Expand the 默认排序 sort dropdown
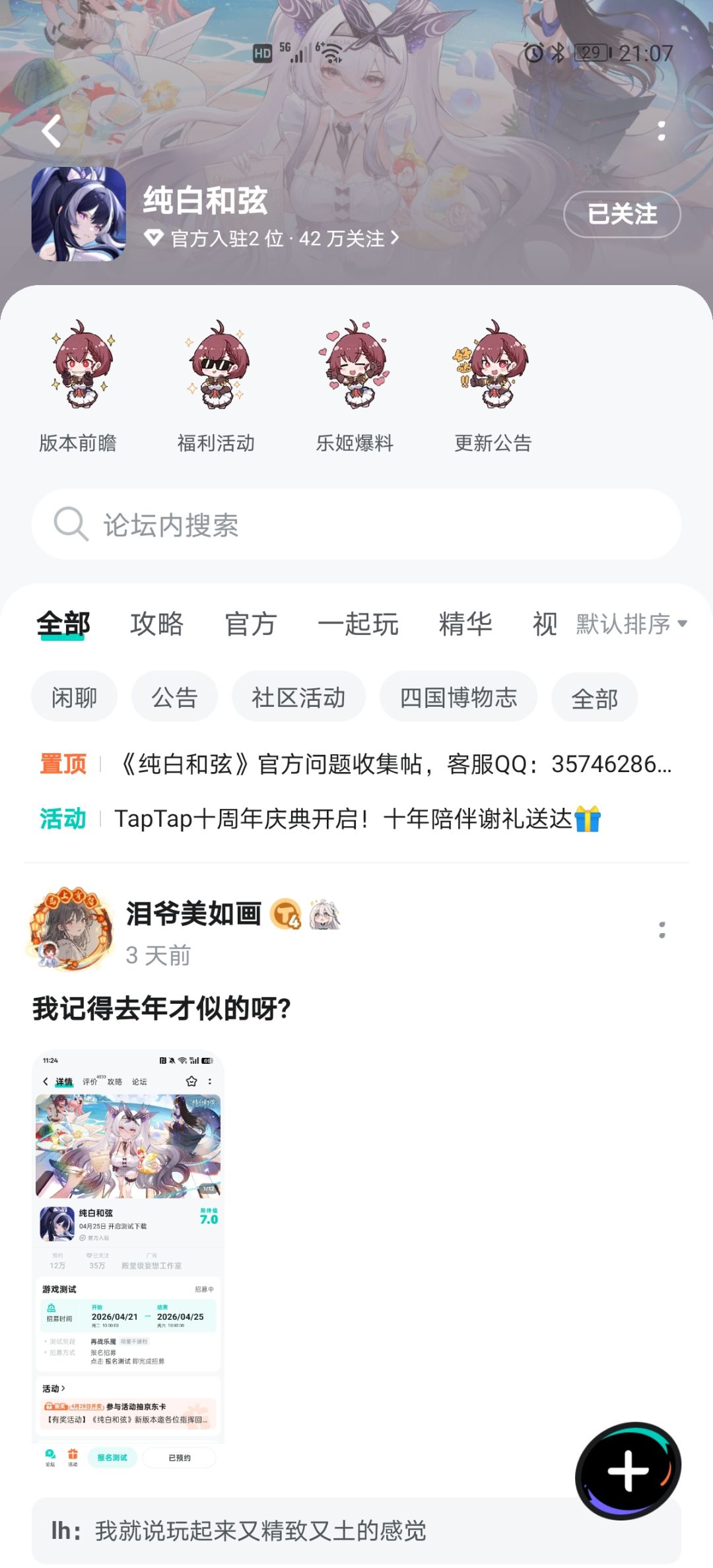 click(631, 624)
